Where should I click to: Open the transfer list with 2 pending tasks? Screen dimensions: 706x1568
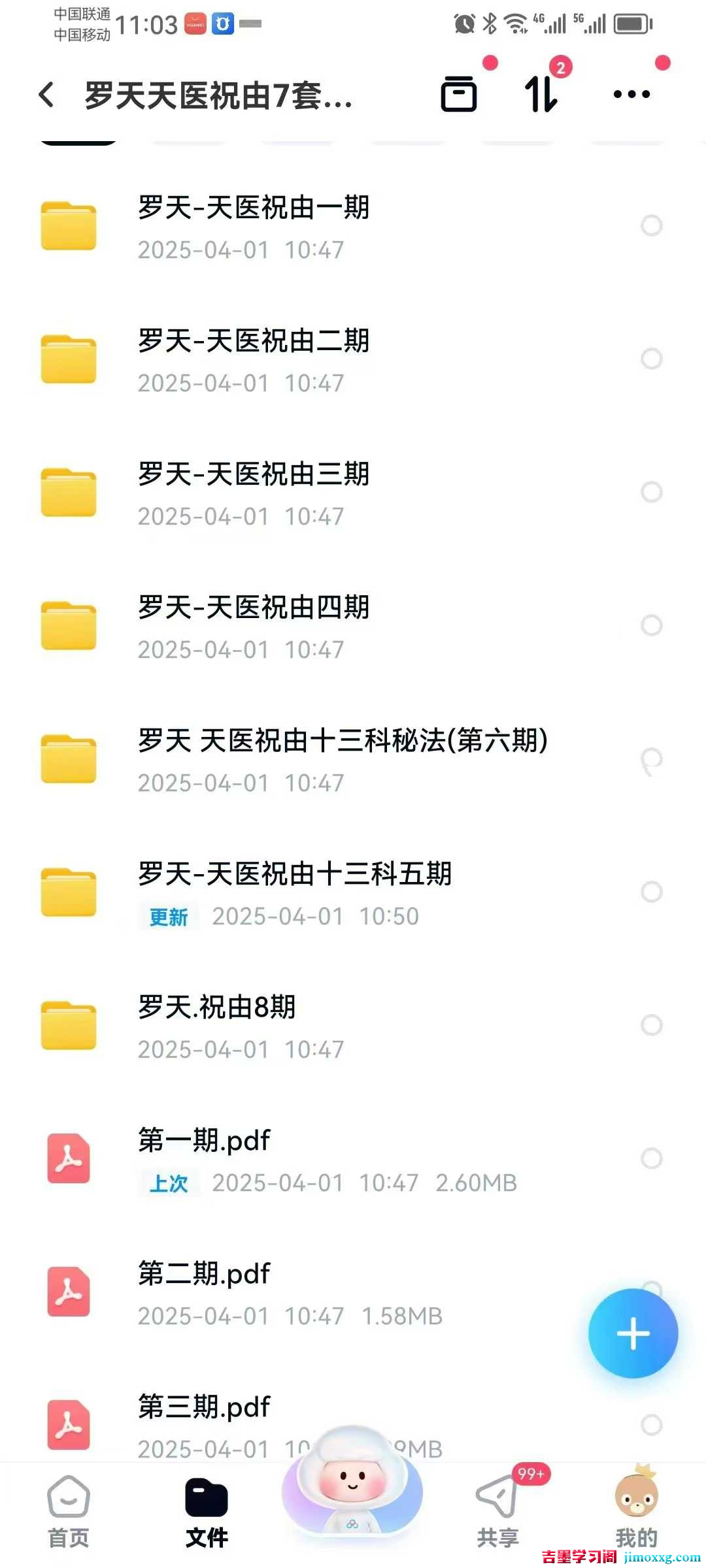click(541, 95)
